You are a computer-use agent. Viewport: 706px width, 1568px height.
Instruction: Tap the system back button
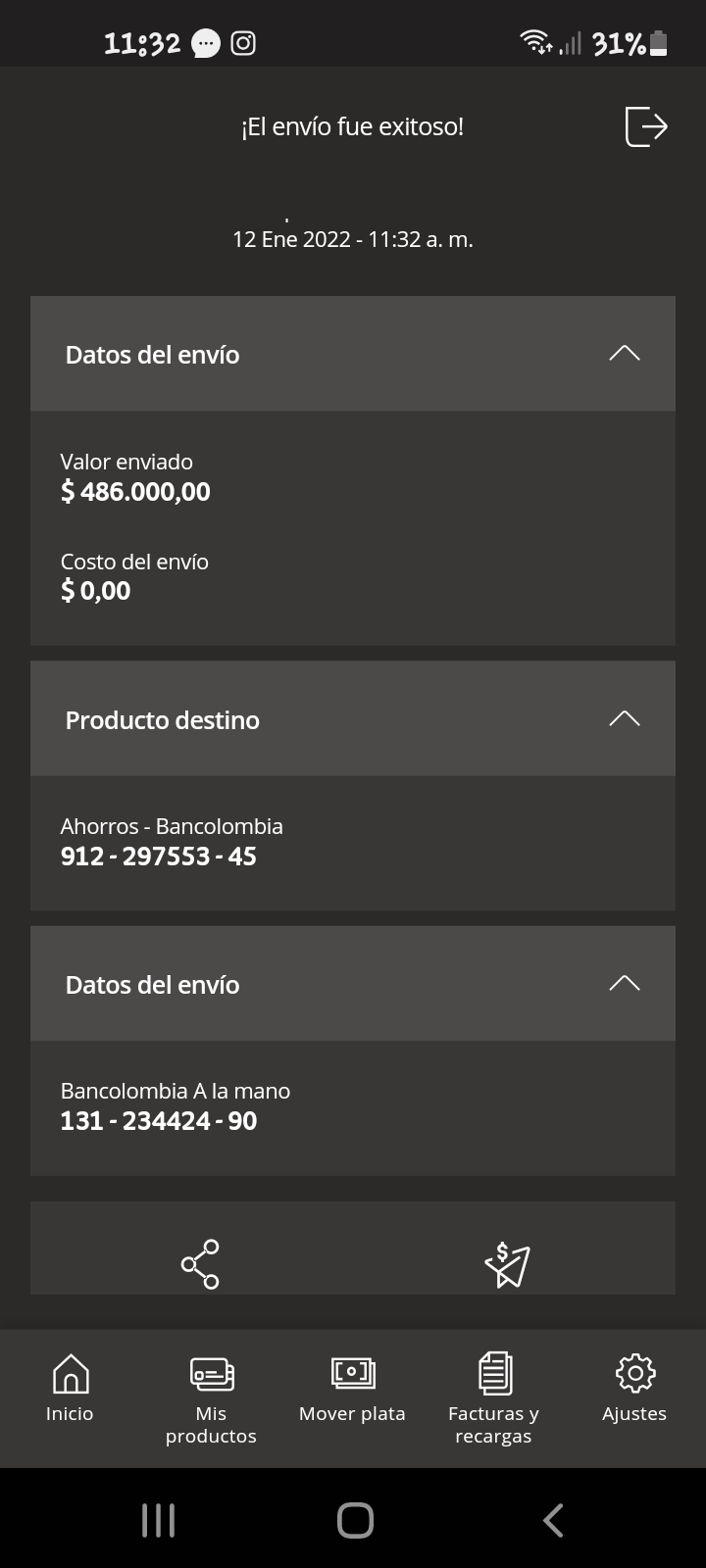click(x=553, y=1520)
